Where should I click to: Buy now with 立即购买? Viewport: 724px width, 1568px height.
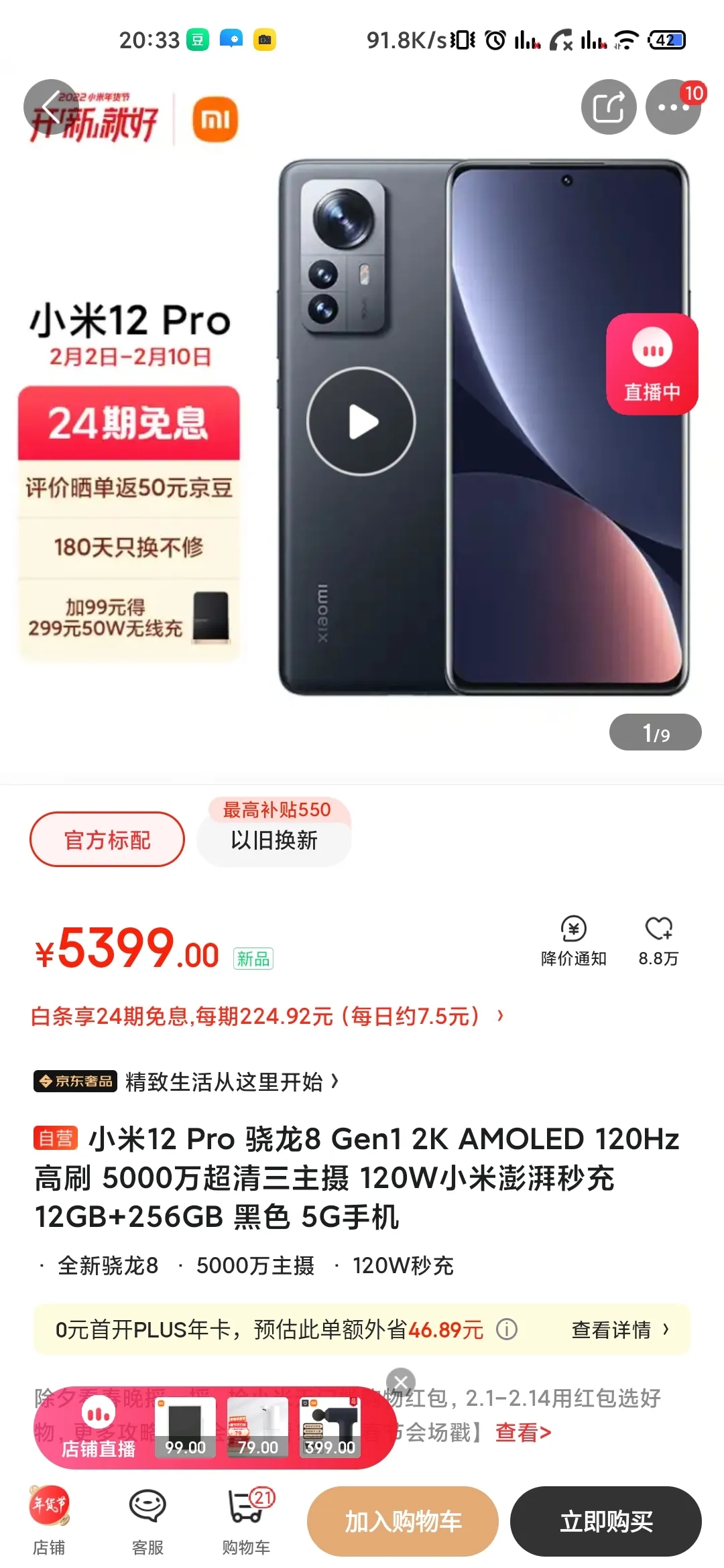point(606,1522)
